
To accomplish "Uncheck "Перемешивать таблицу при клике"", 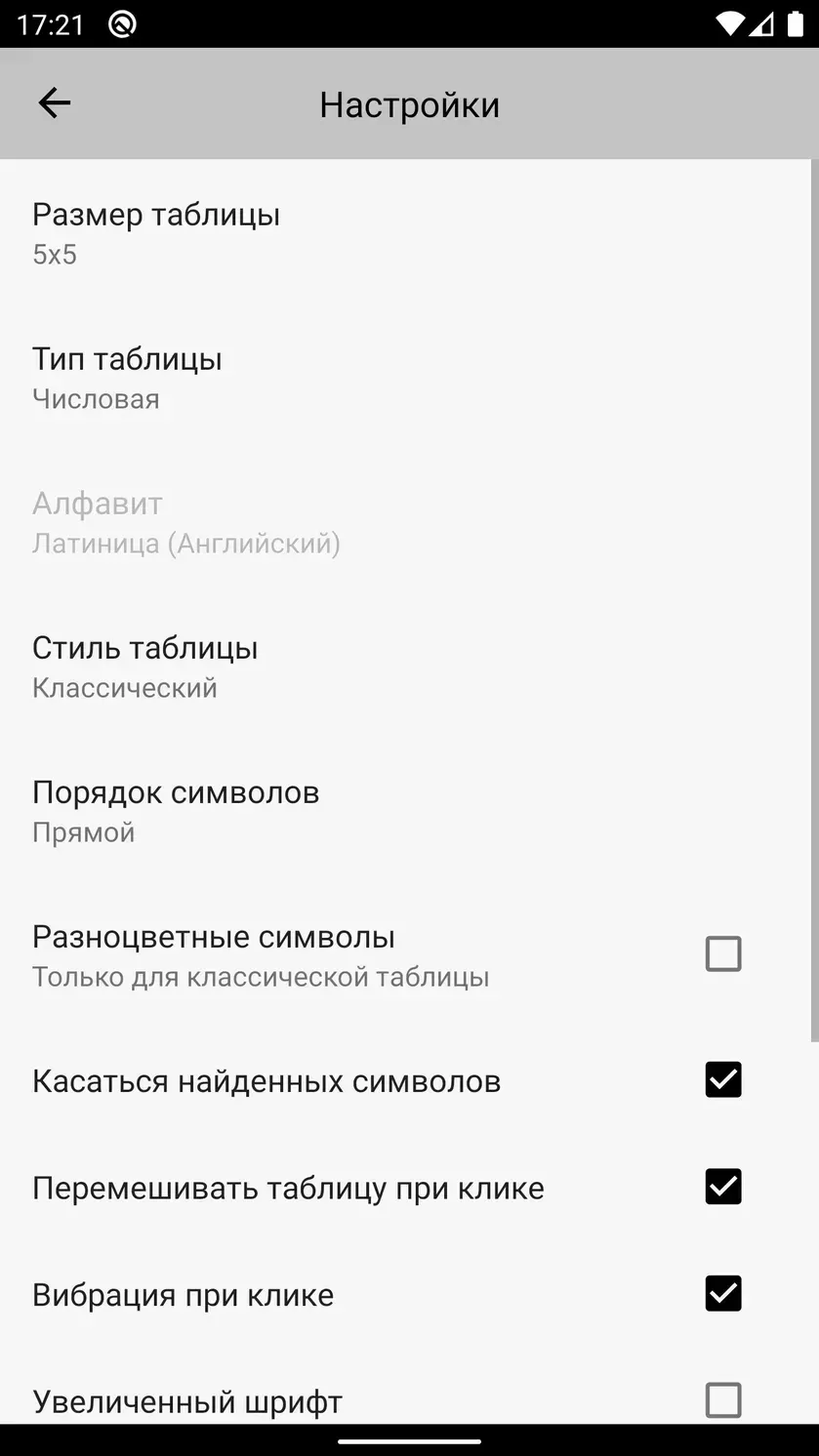I will coord(723,1187).
